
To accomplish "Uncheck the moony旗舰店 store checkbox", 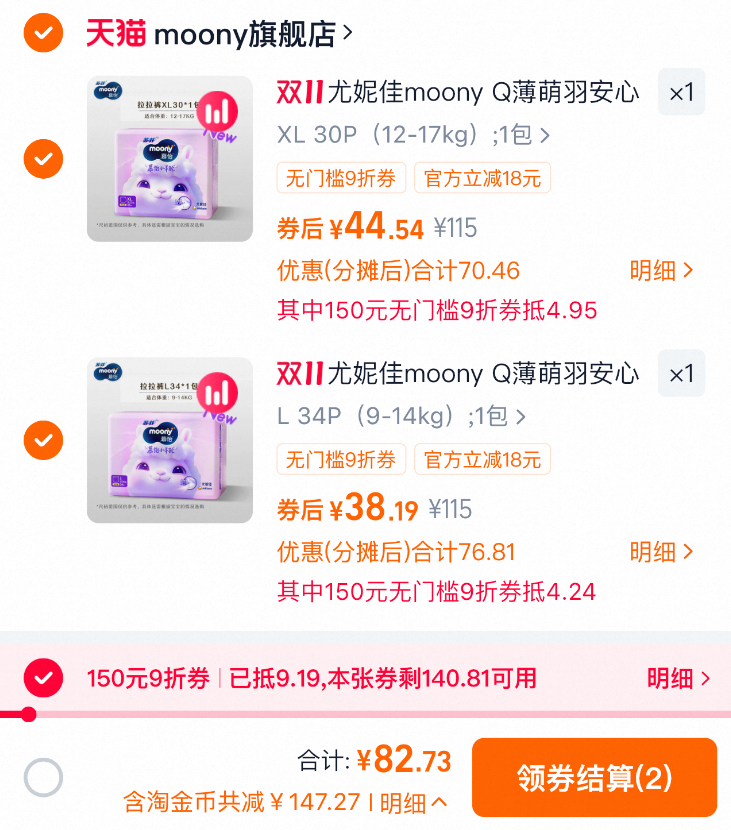I will click(43, 33).
